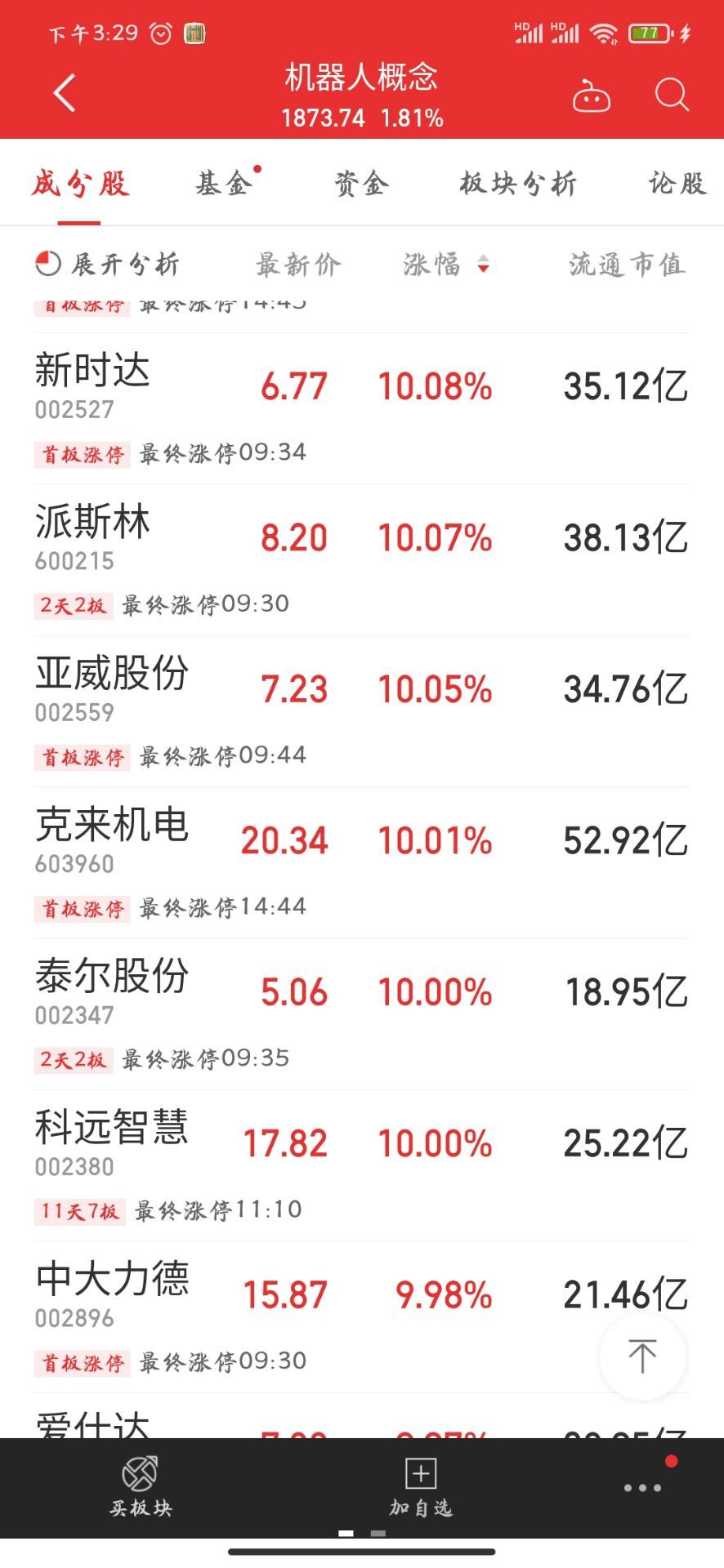Screen dimensions: 724x1568
Task: Open the search magnifier
Action: click(672, 95)
